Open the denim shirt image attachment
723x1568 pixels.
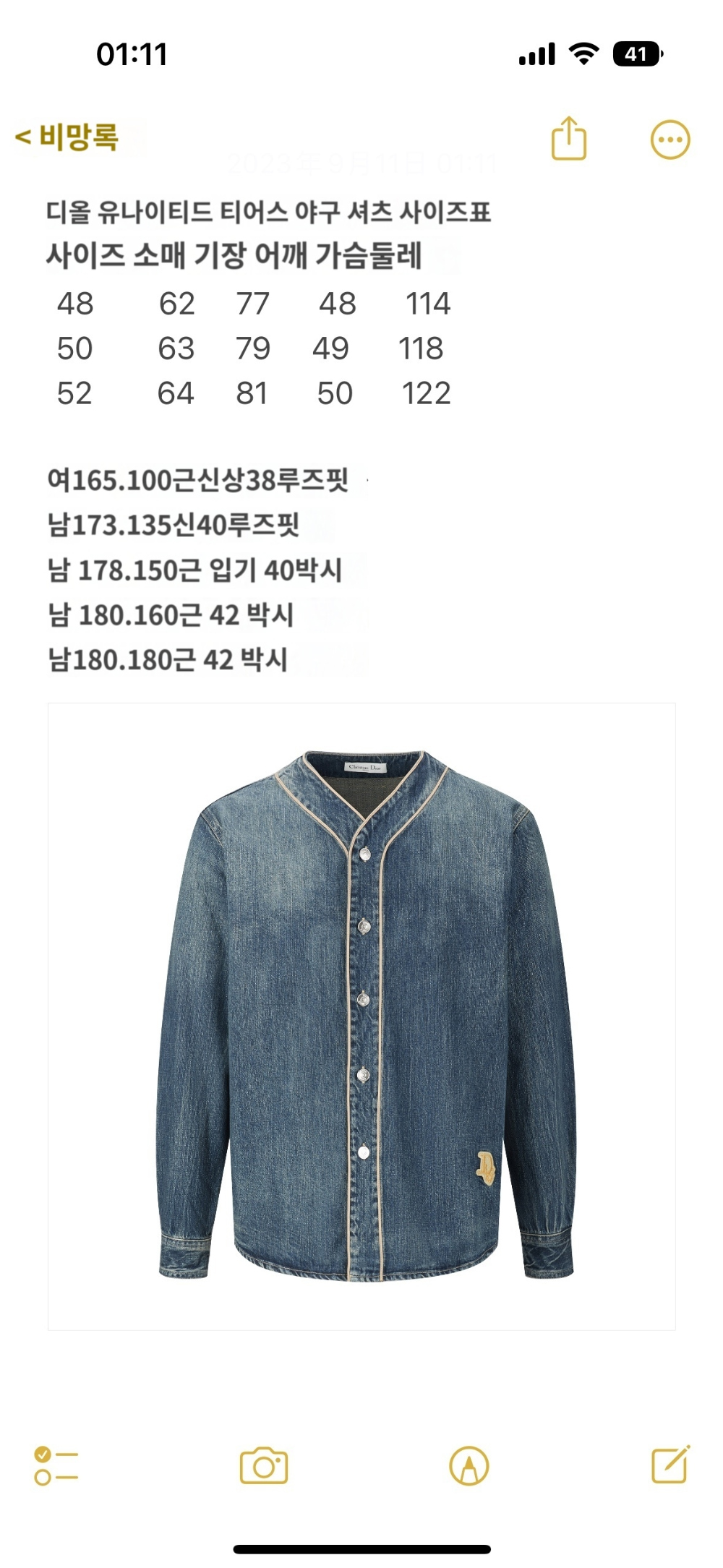361,1016
